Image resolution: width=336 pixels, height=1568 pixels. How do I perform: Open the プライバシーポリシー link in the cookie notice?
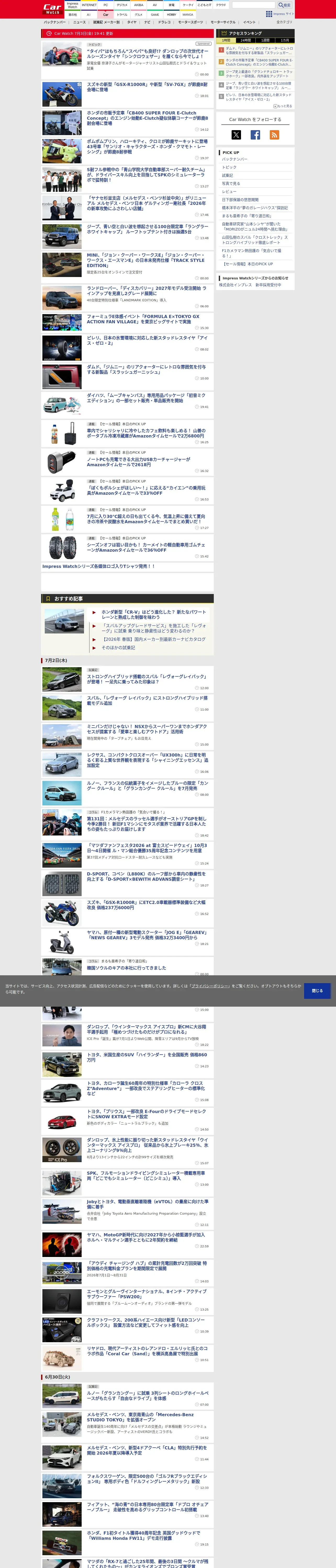210,985
